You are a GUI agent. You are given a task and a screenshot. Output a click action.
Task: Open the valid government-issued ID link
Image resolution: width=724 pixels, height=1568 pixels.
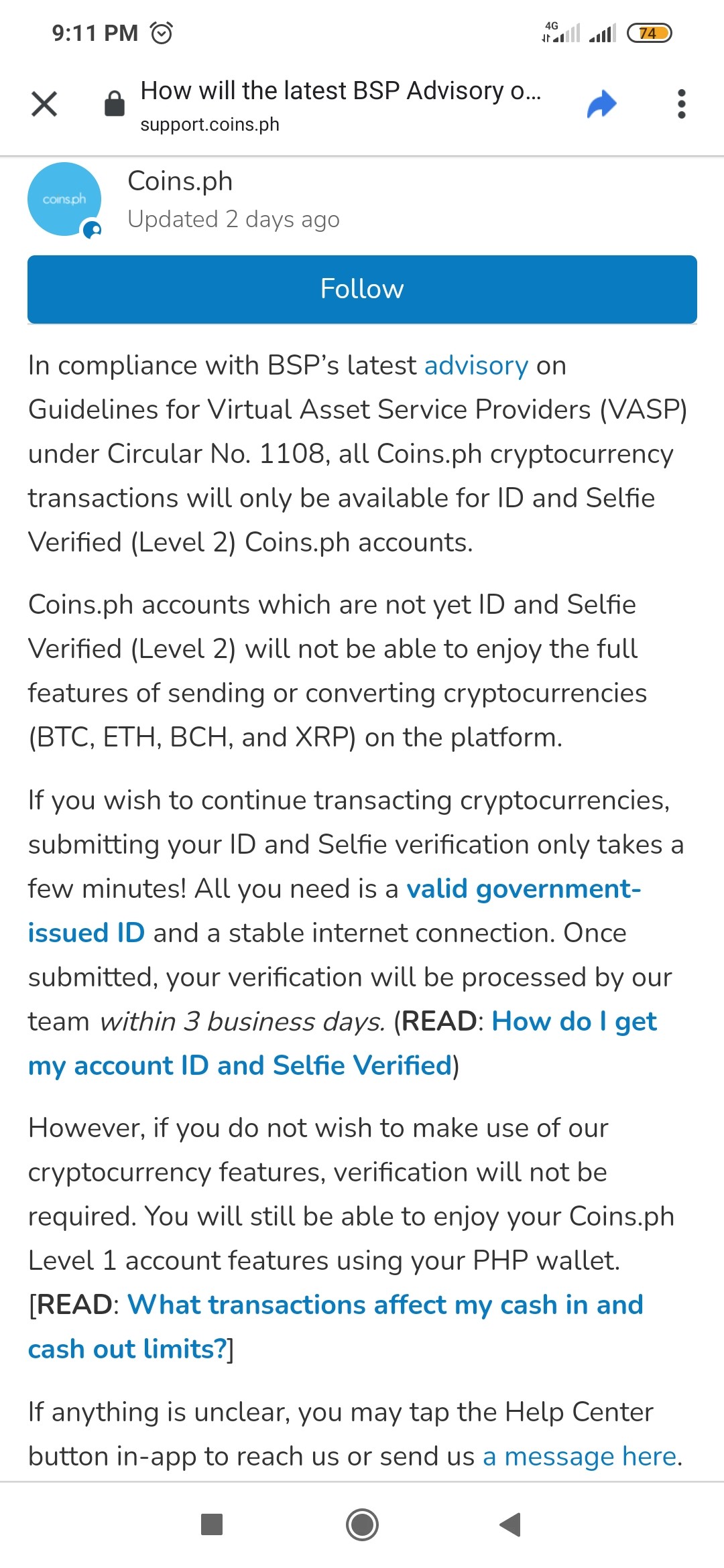335,911
